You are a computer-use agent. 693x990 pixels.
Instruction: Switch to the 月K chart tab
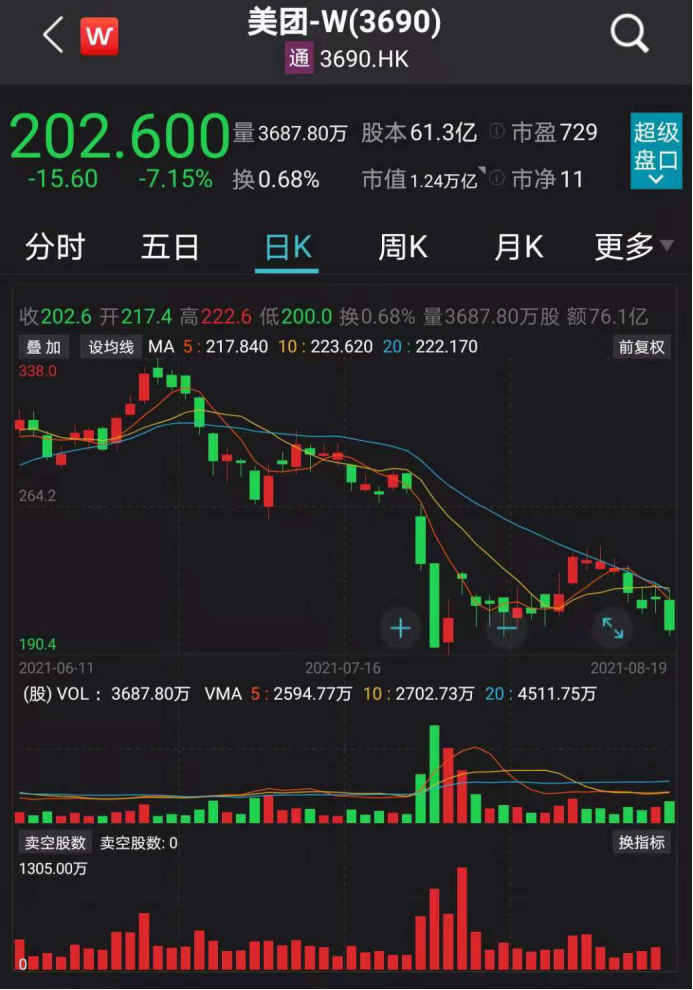[519, 247]
